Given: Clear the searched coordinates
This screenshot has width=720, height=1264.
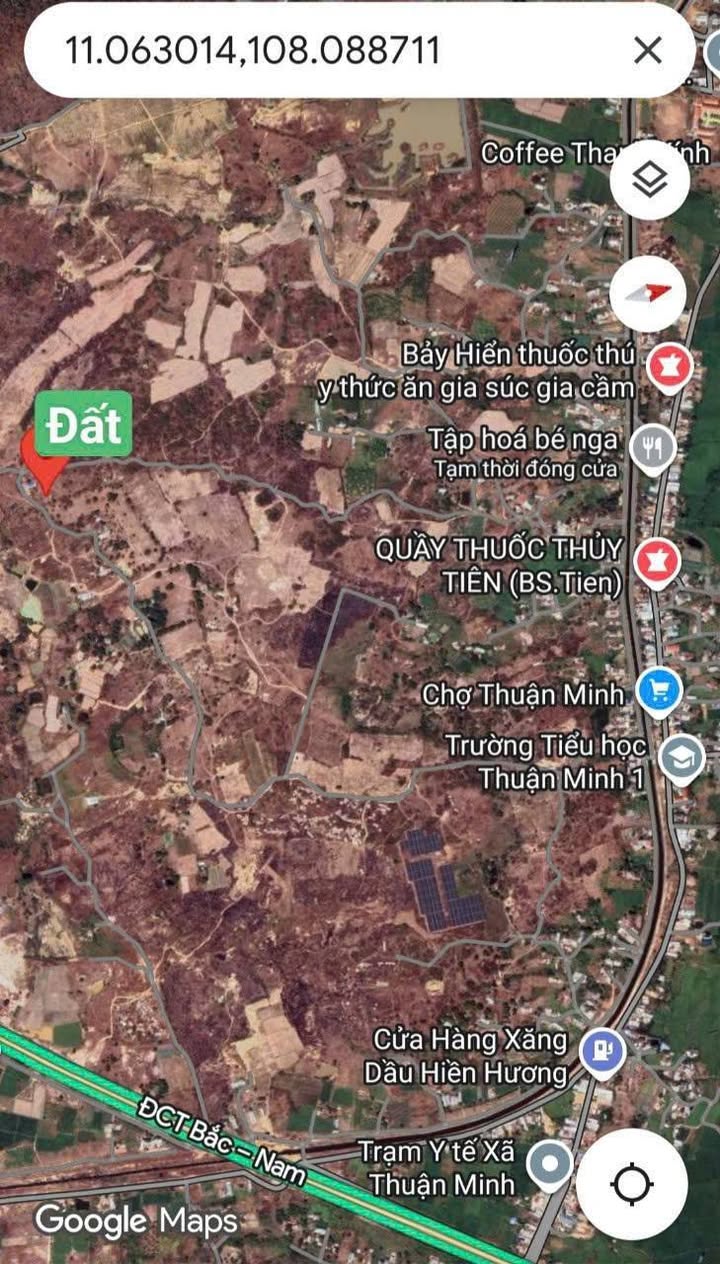Looking at the screenshot, I should pyautogui.click(x=648, y=50).
